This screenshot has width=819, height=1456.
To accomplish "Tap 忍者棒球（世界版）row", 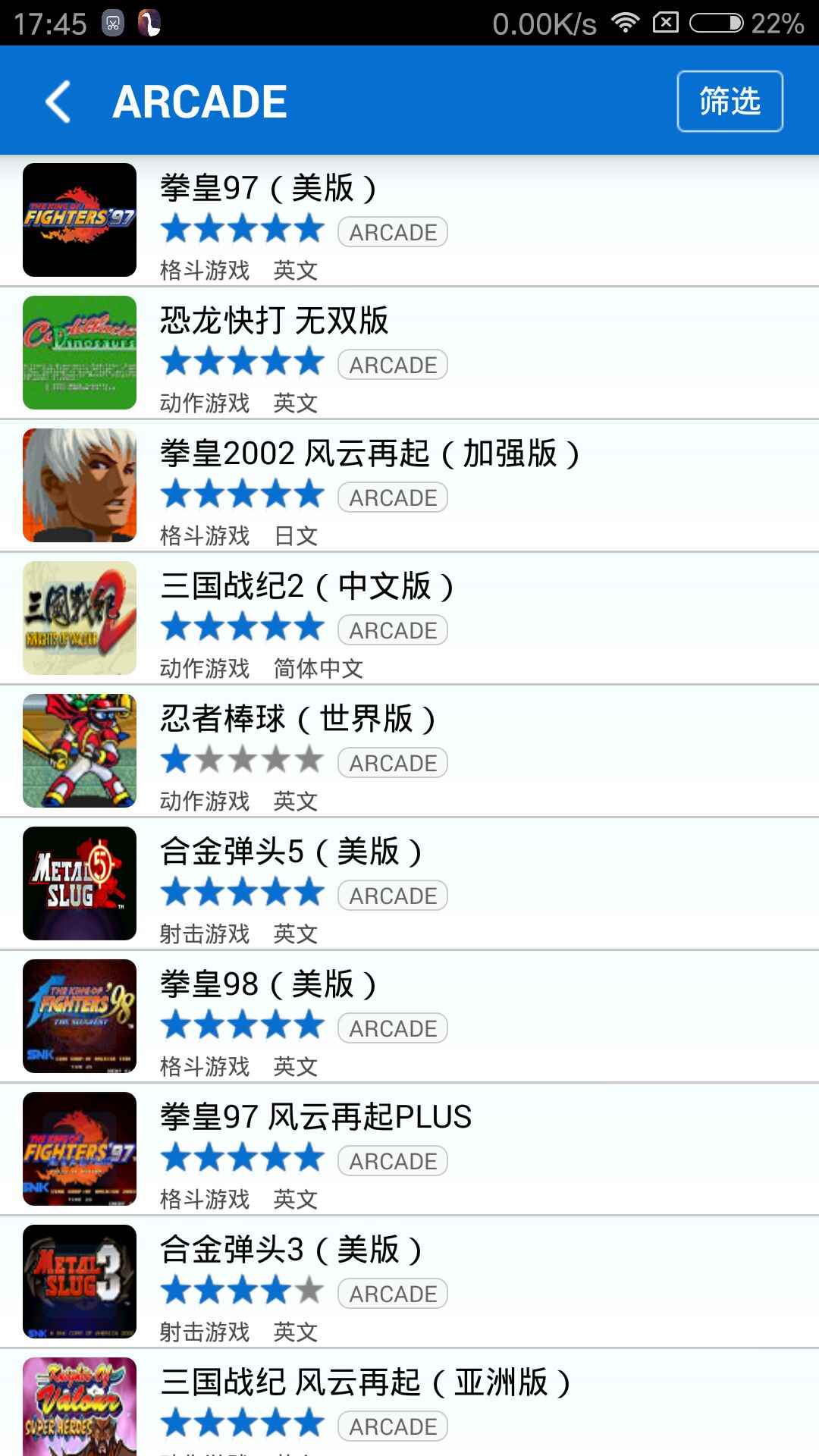I will (x=409, y=751).
